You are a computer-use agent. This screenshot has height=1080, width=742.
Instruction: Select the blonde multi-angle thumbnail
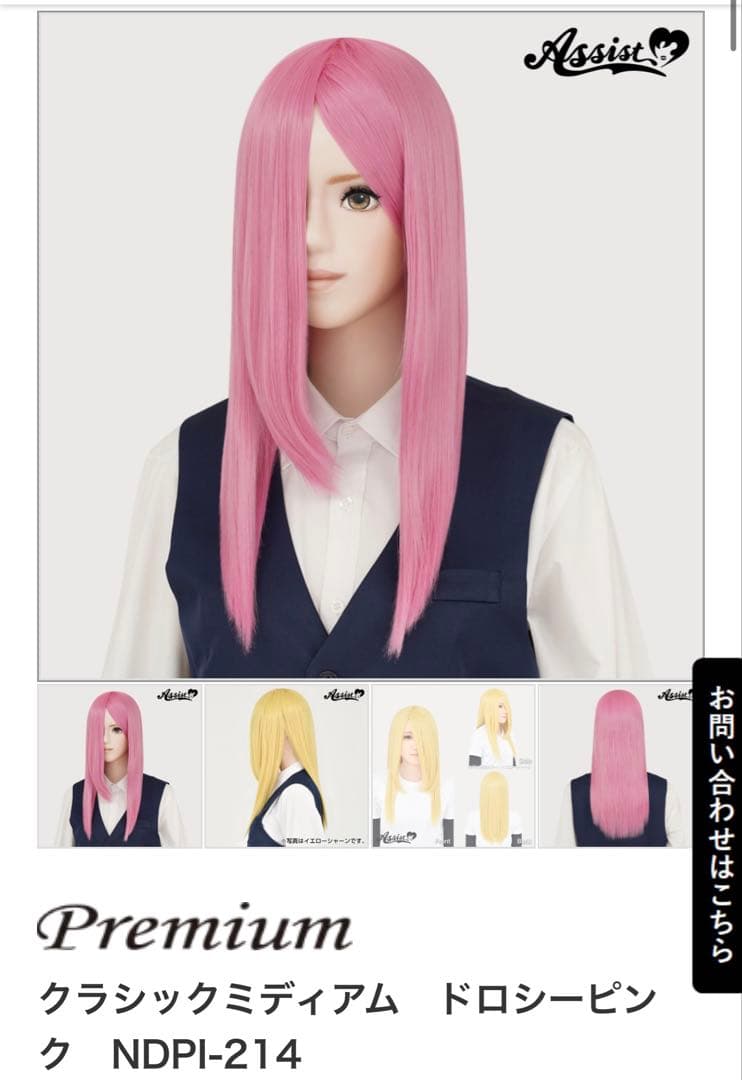pyautogui.click(x=453, y=766)
